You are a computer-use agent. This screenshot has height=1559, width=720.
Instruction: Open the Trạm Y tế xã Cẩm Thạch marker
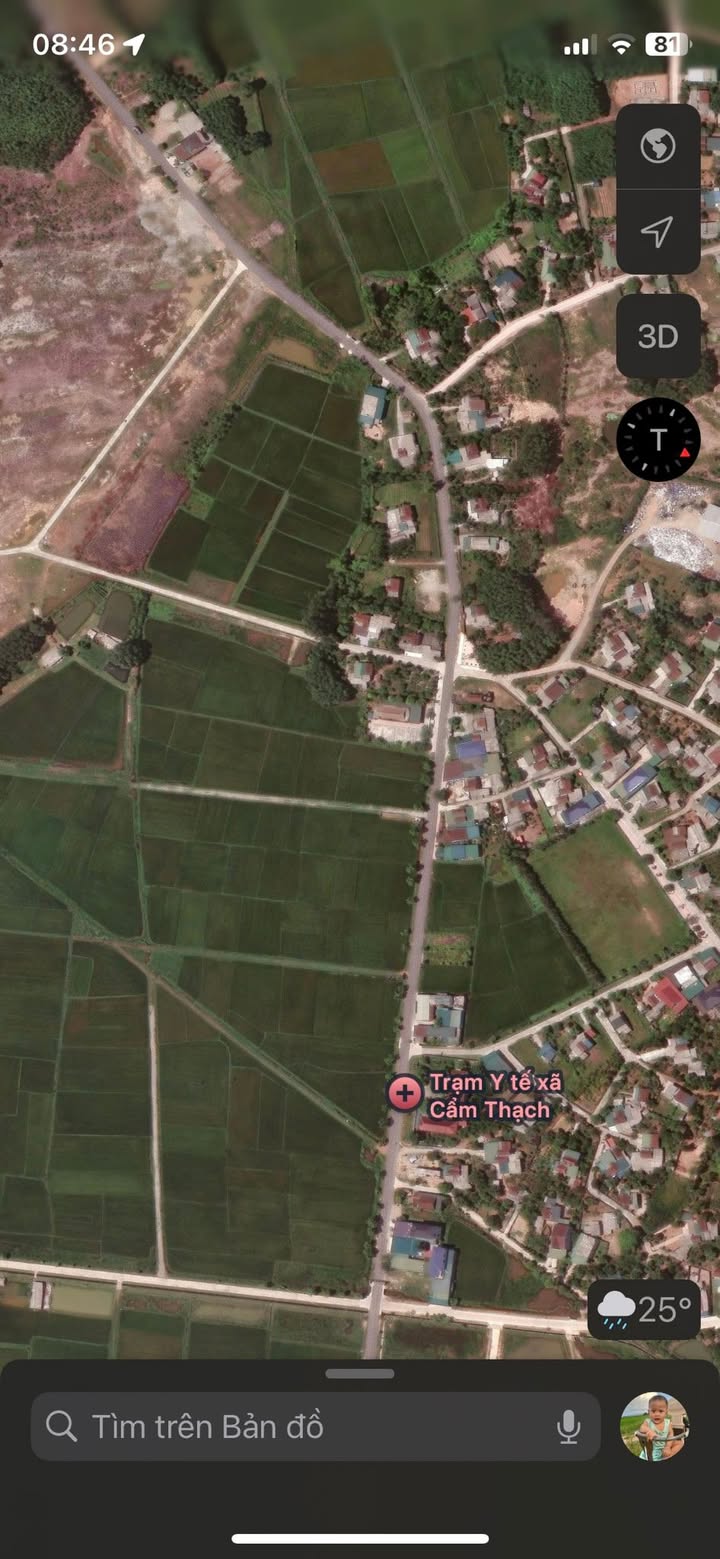[x=405, y=1093]
